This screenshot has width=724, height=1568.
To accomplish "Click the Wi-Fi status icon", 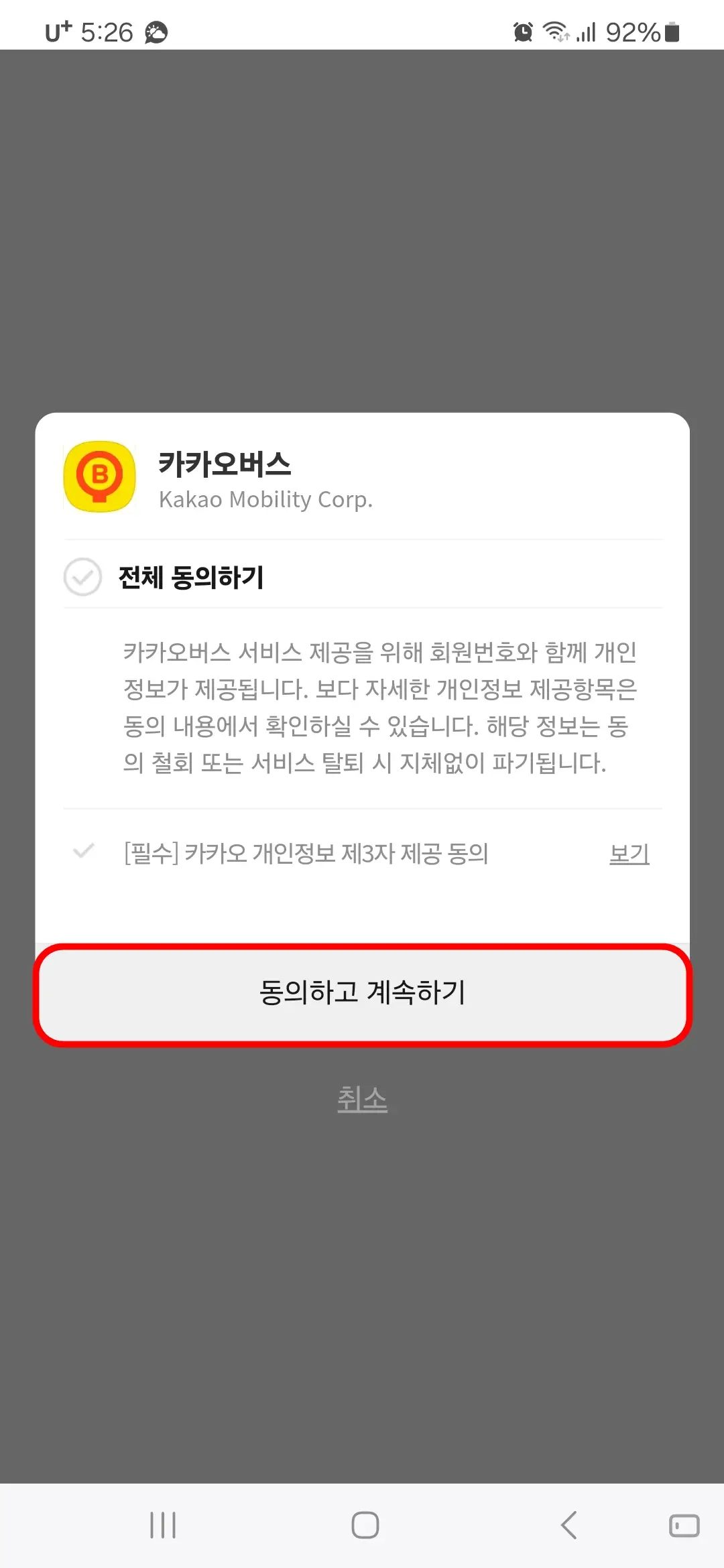I will (558, 31).
